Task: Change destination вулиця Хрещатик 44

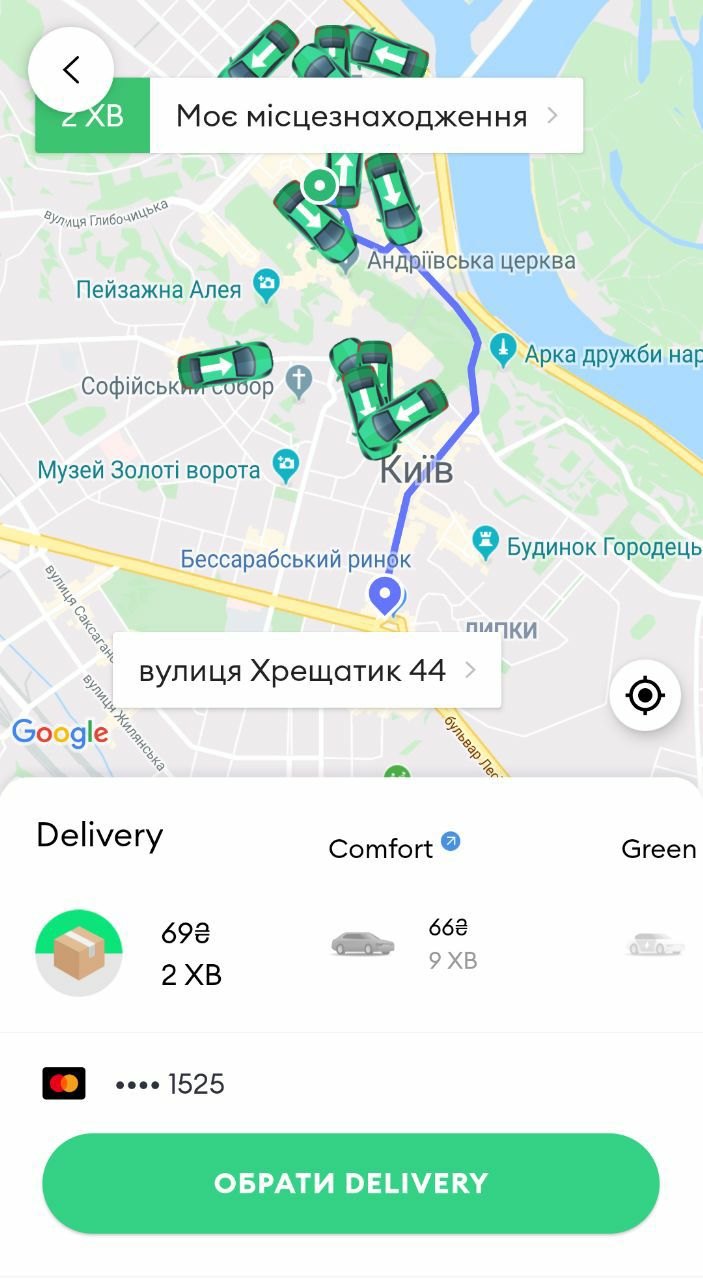Action: pos(306,670)
